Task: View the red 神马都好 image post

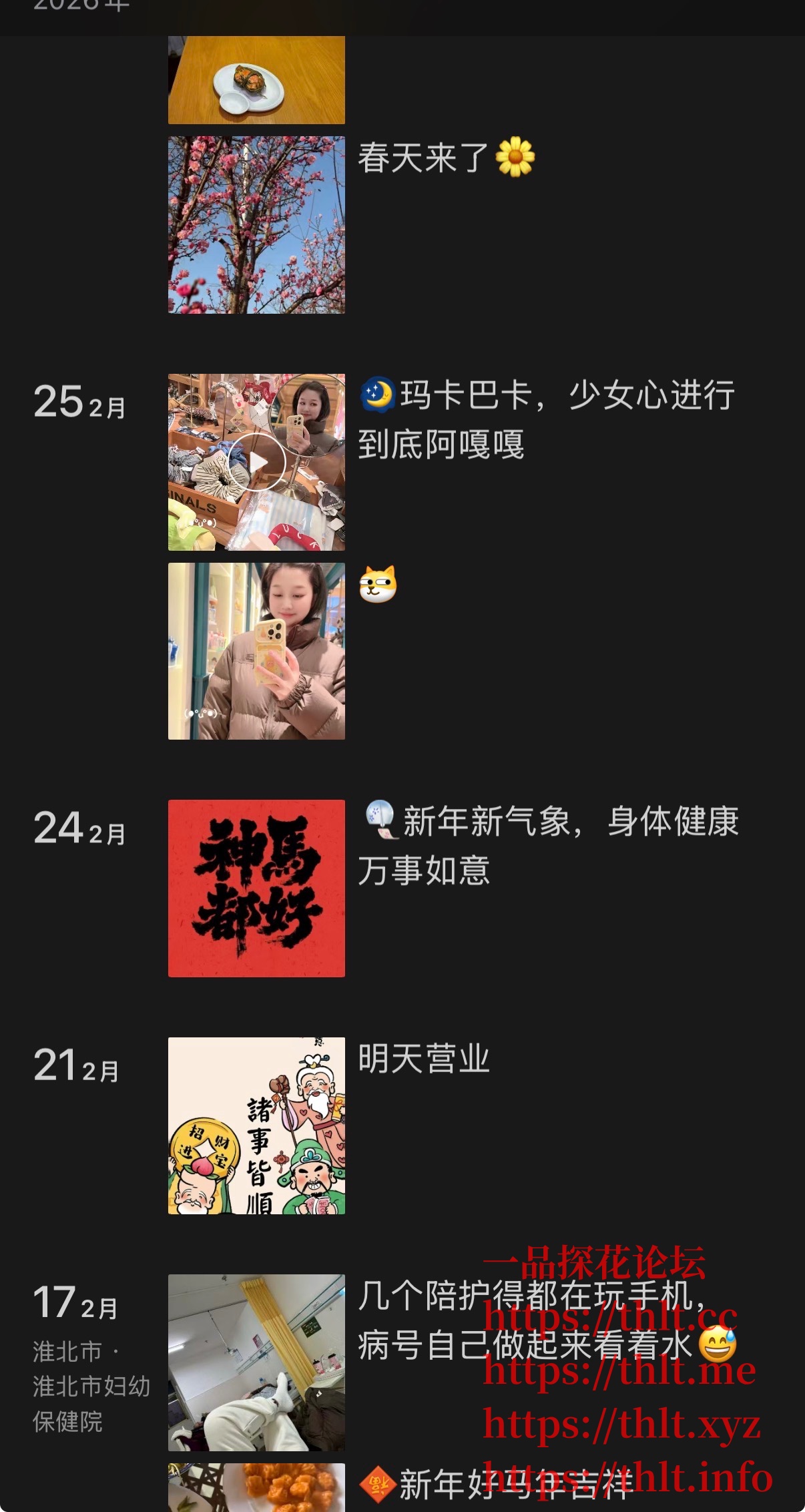Action: click(x=256, y=888)
